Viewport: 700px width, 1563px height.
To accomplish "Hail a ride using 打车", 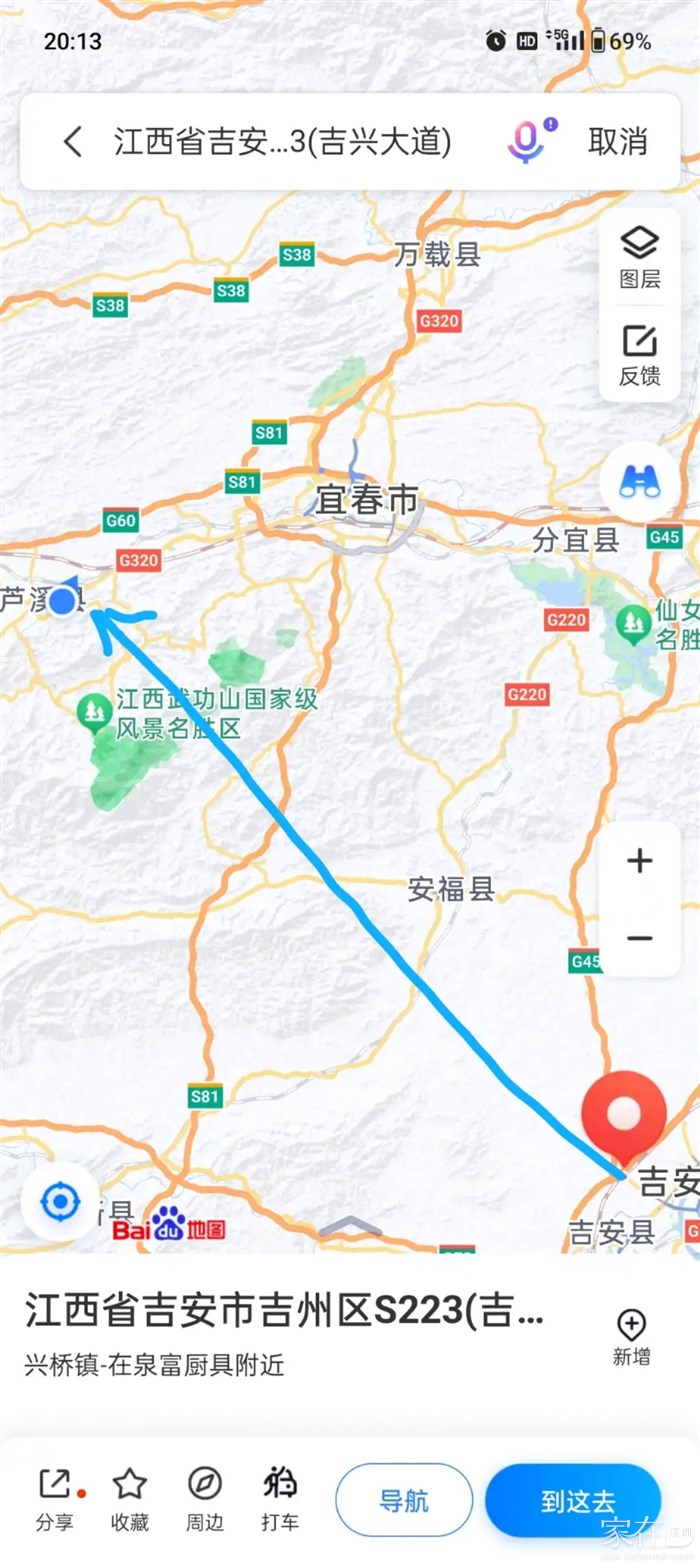I will tap(280, 1498).
